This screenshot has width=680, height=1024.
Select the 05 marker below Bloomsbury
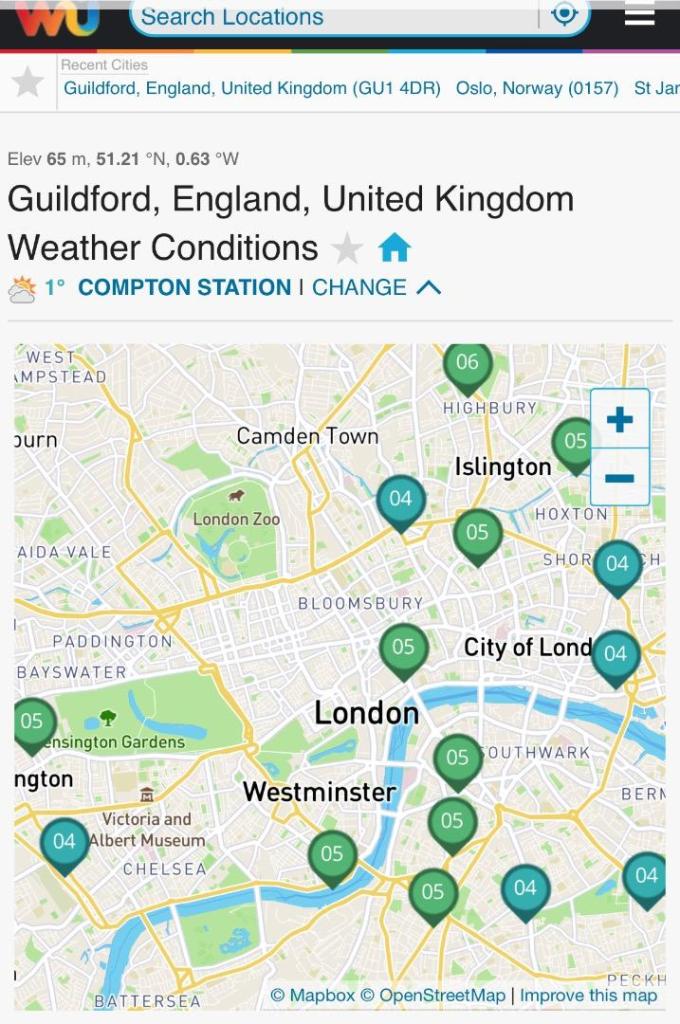(x=404, y=650)
